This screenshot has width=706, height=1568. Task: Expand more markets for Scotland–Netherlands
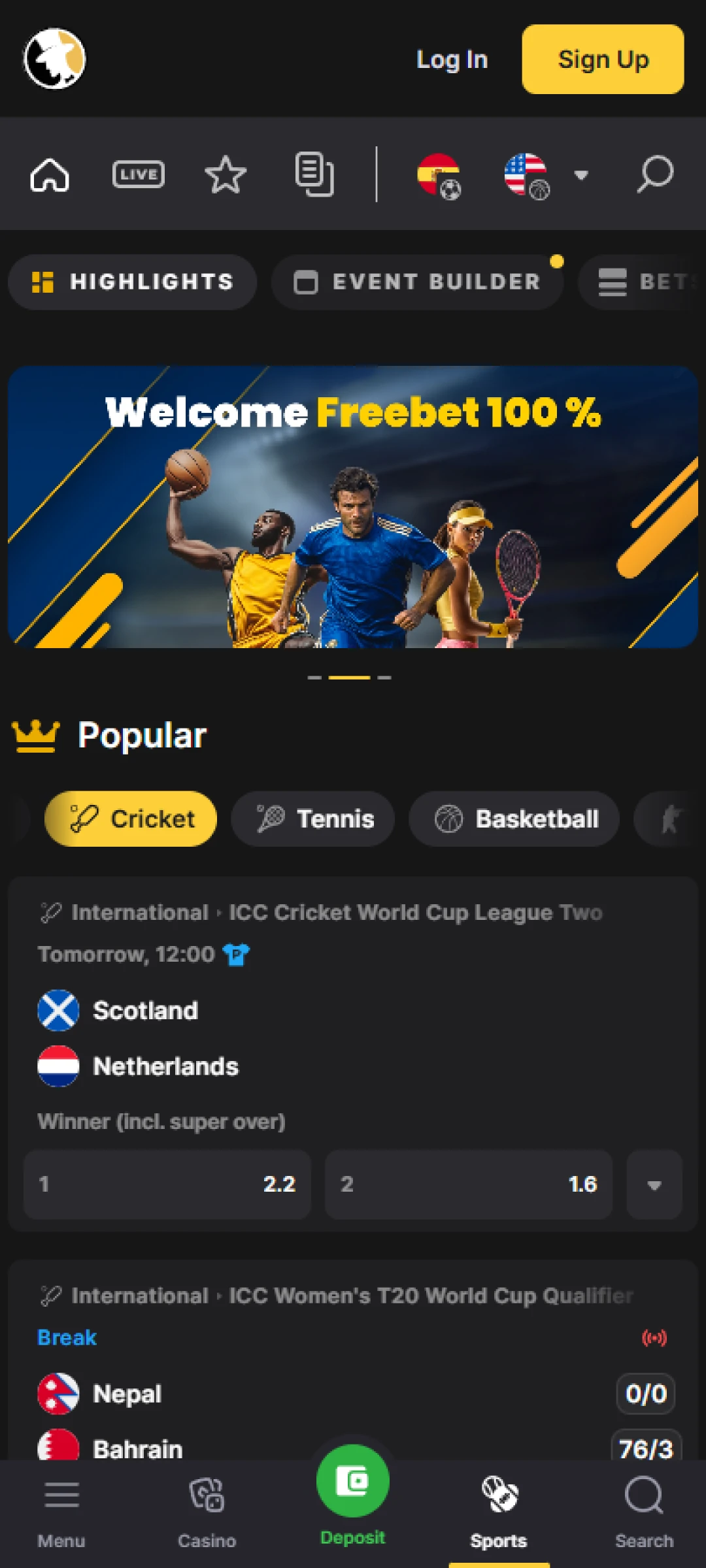coord(654,1184)
